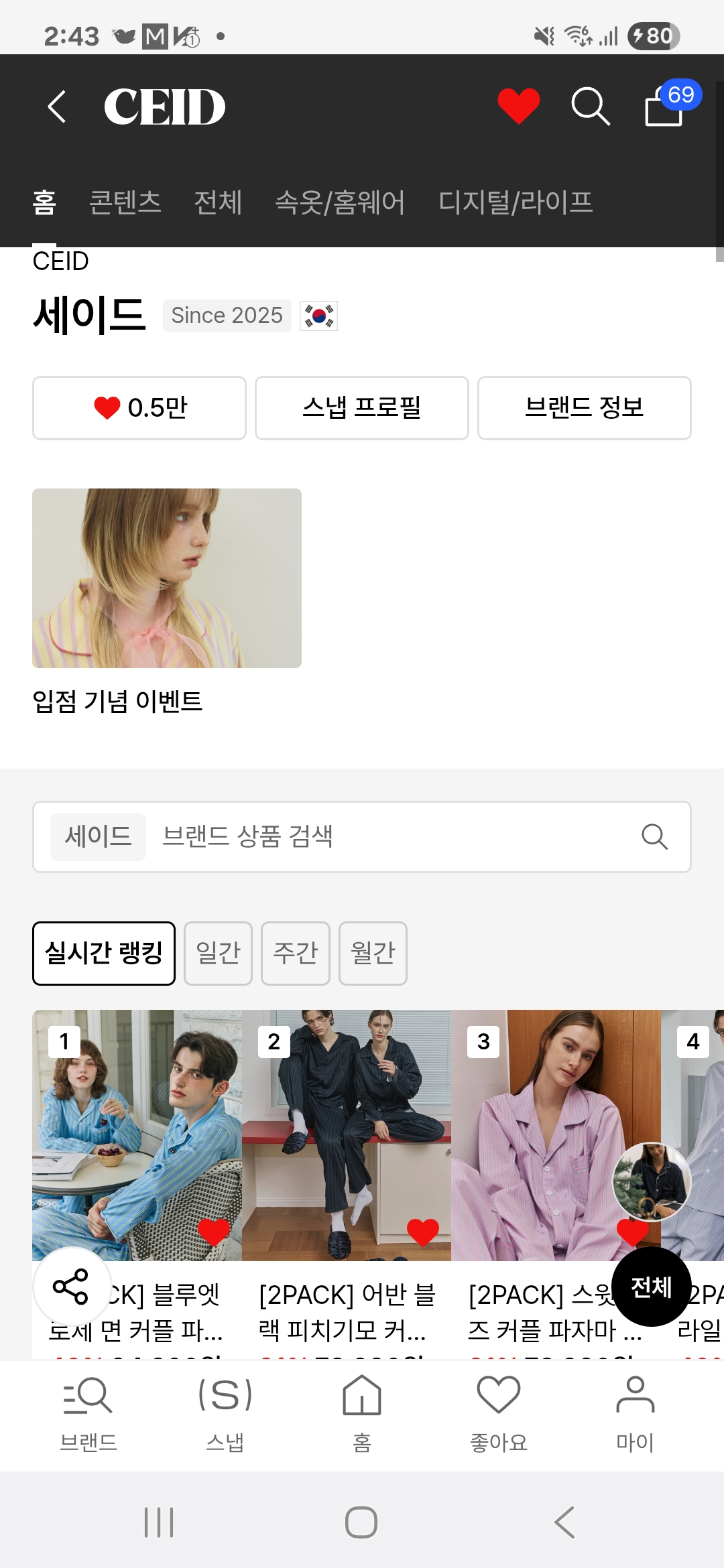The height and width of the screenshot is (1568, 724).
Task: Open search from the header magnifier
Action: [590, 106]
